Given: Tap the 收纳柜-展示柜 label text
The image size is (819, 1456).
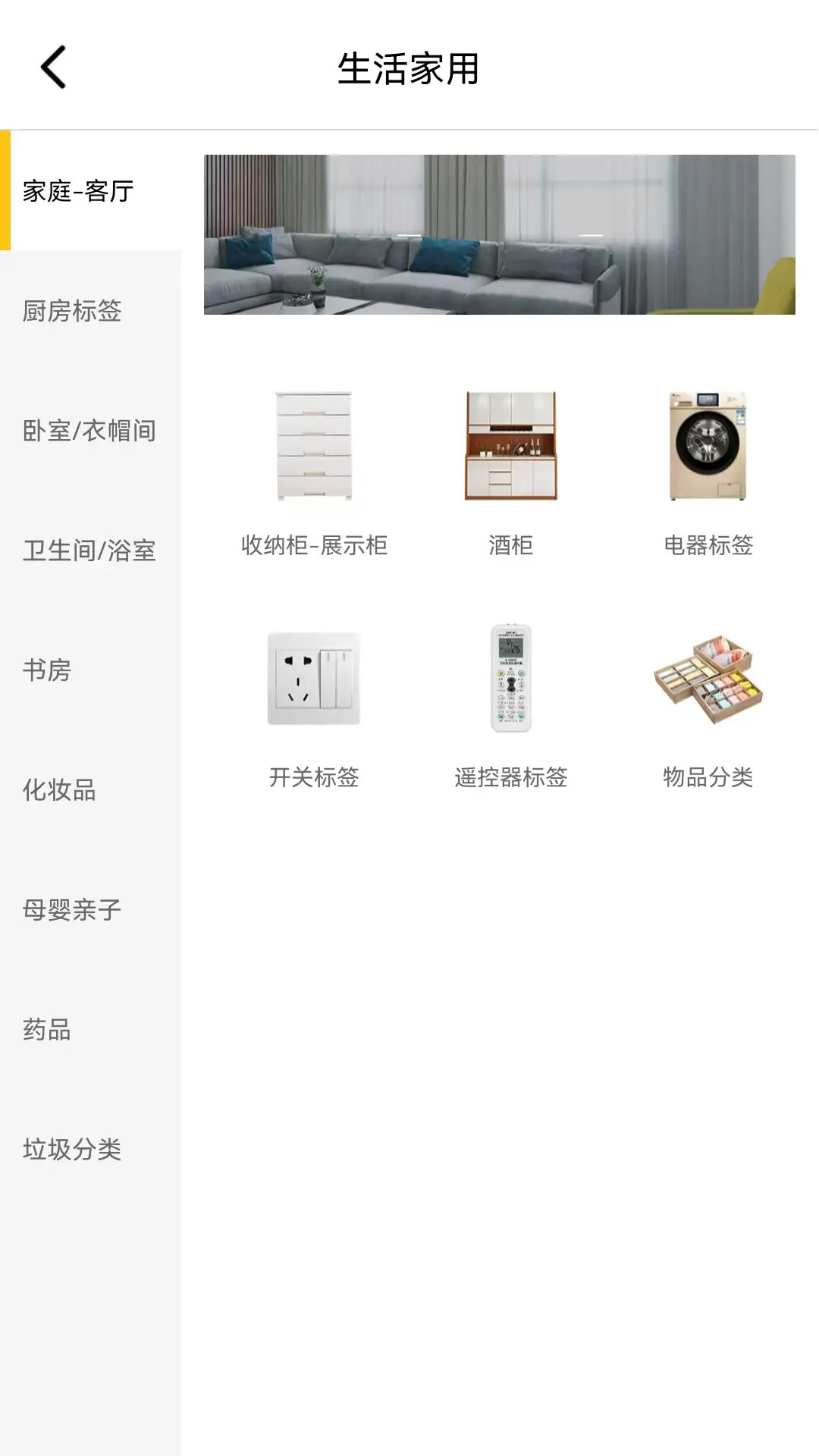Looking at the screenshot, I should (x=314, y=545).
